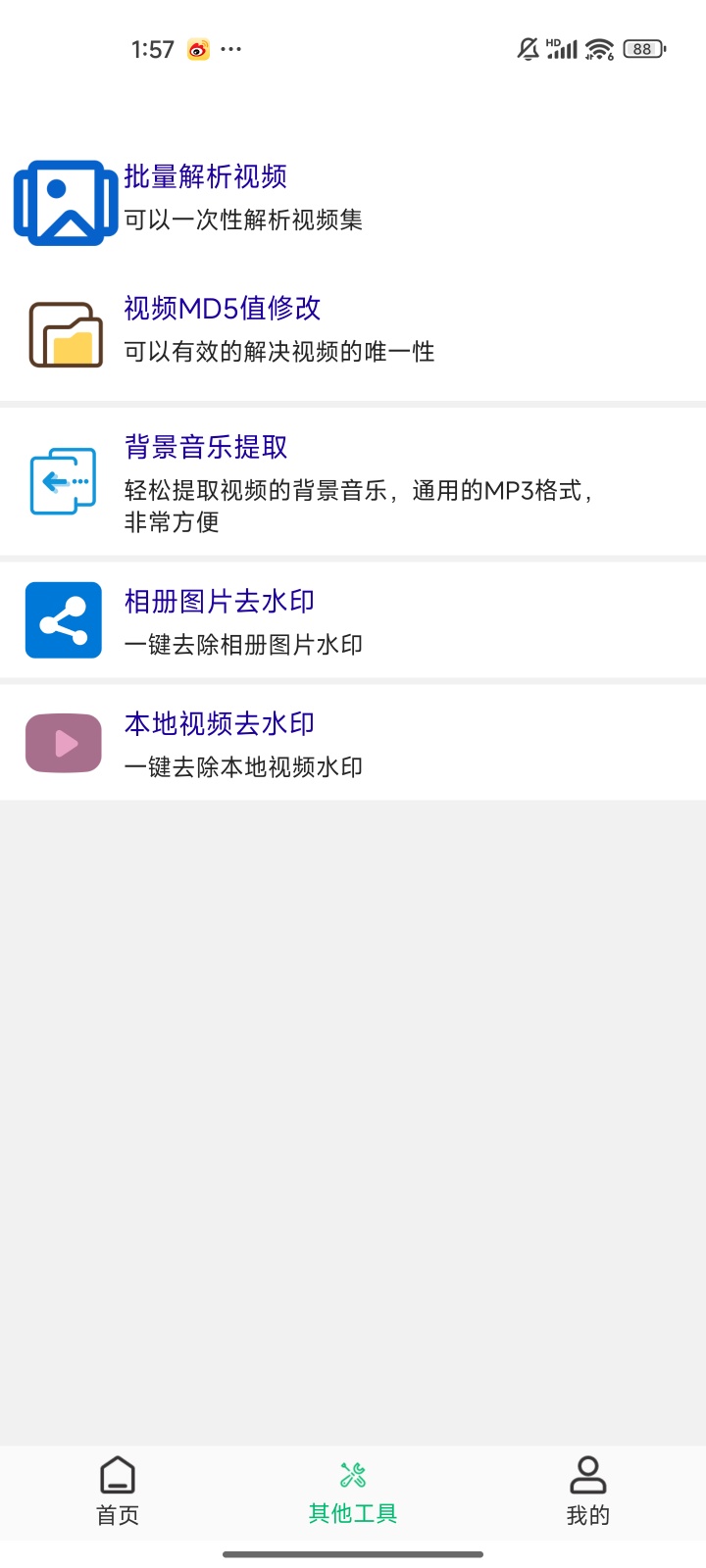Switch to the 首页 home tab
This screenshot has height=1568, width=706.
pyautogui.click(x=118, y=1492)
